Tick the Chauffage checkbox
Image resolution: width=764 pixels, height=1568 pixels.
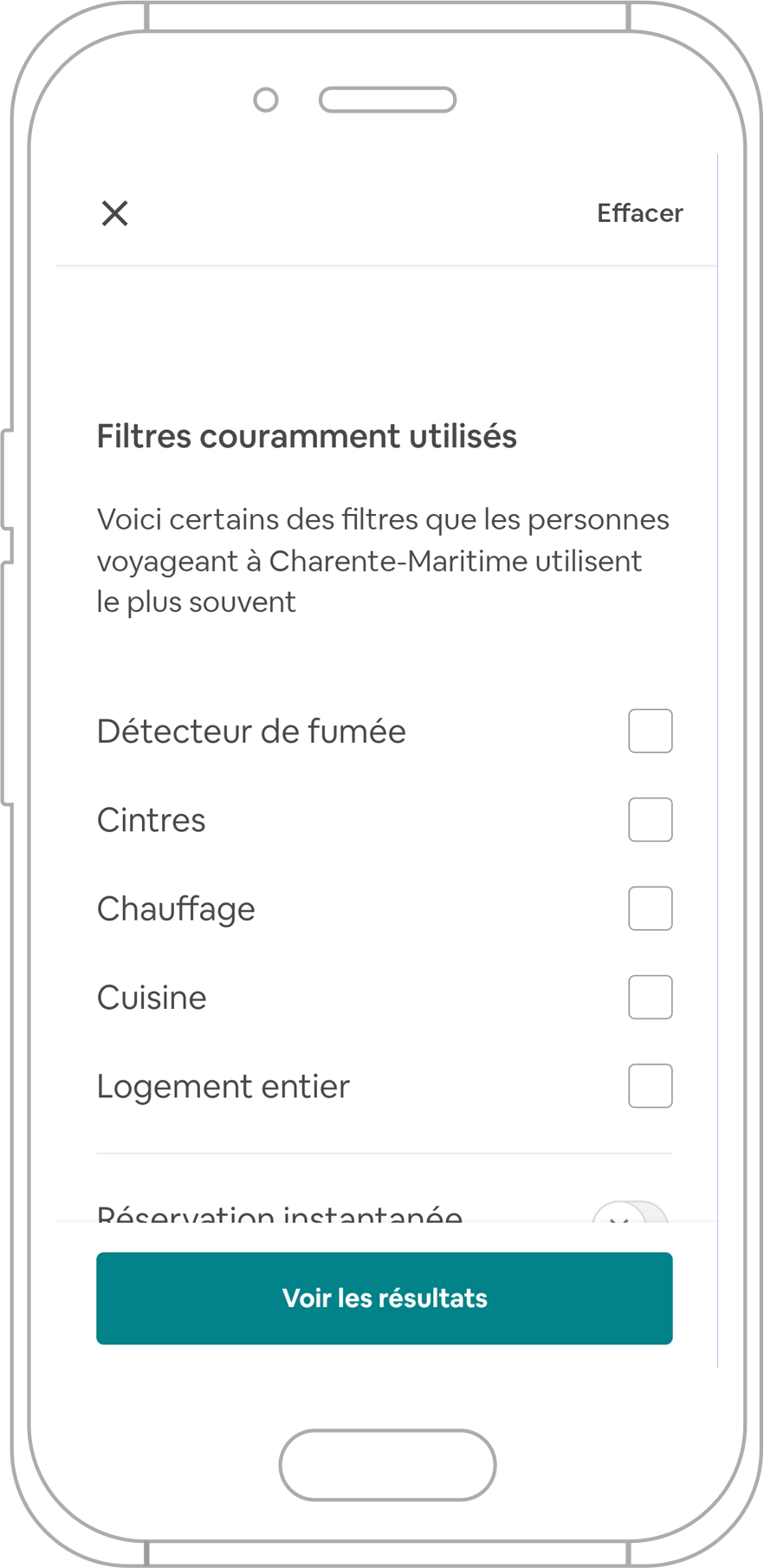click(x=651, y=908)
